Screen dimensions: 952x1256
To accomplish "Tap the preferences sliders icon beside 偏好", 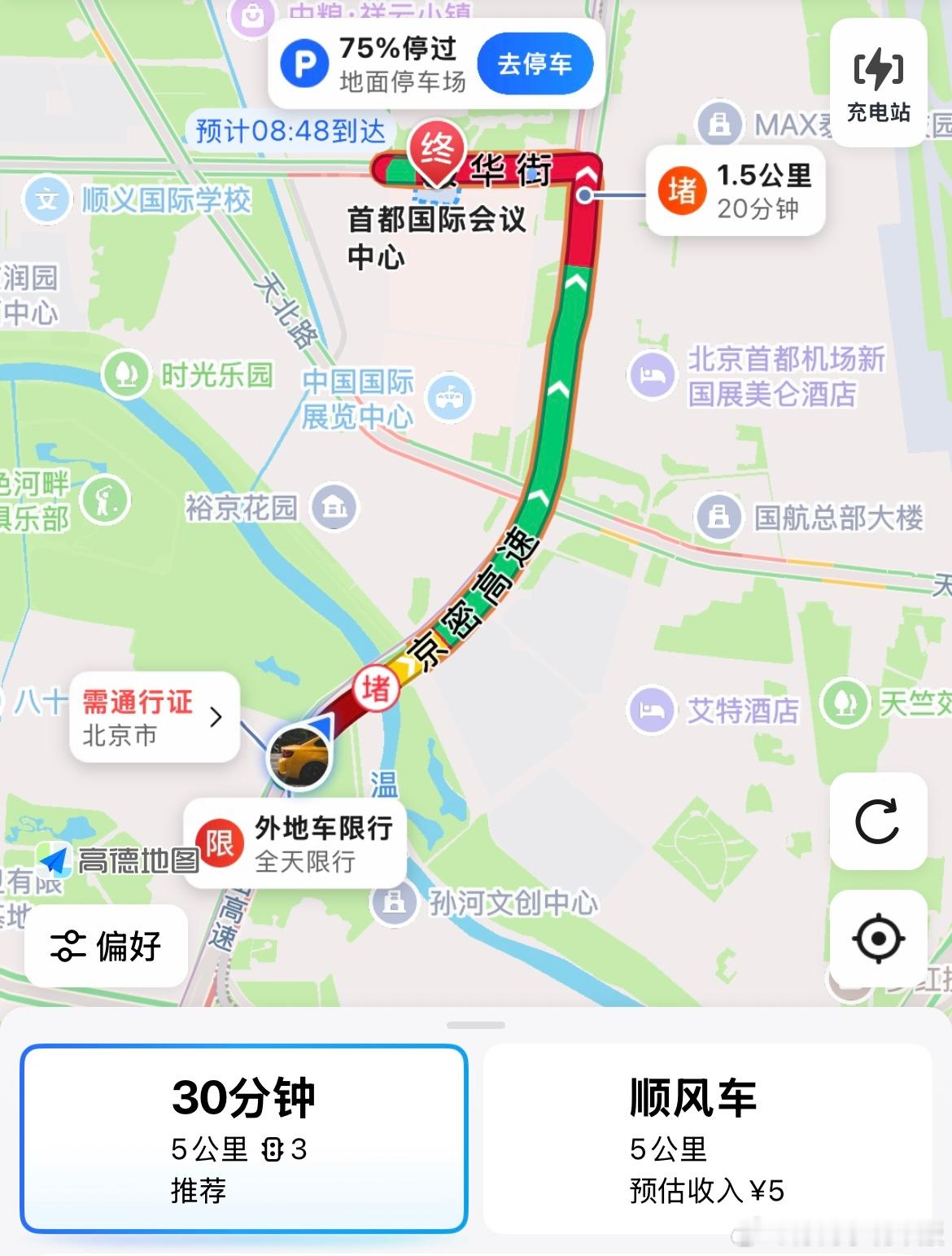I will [71, 944].
